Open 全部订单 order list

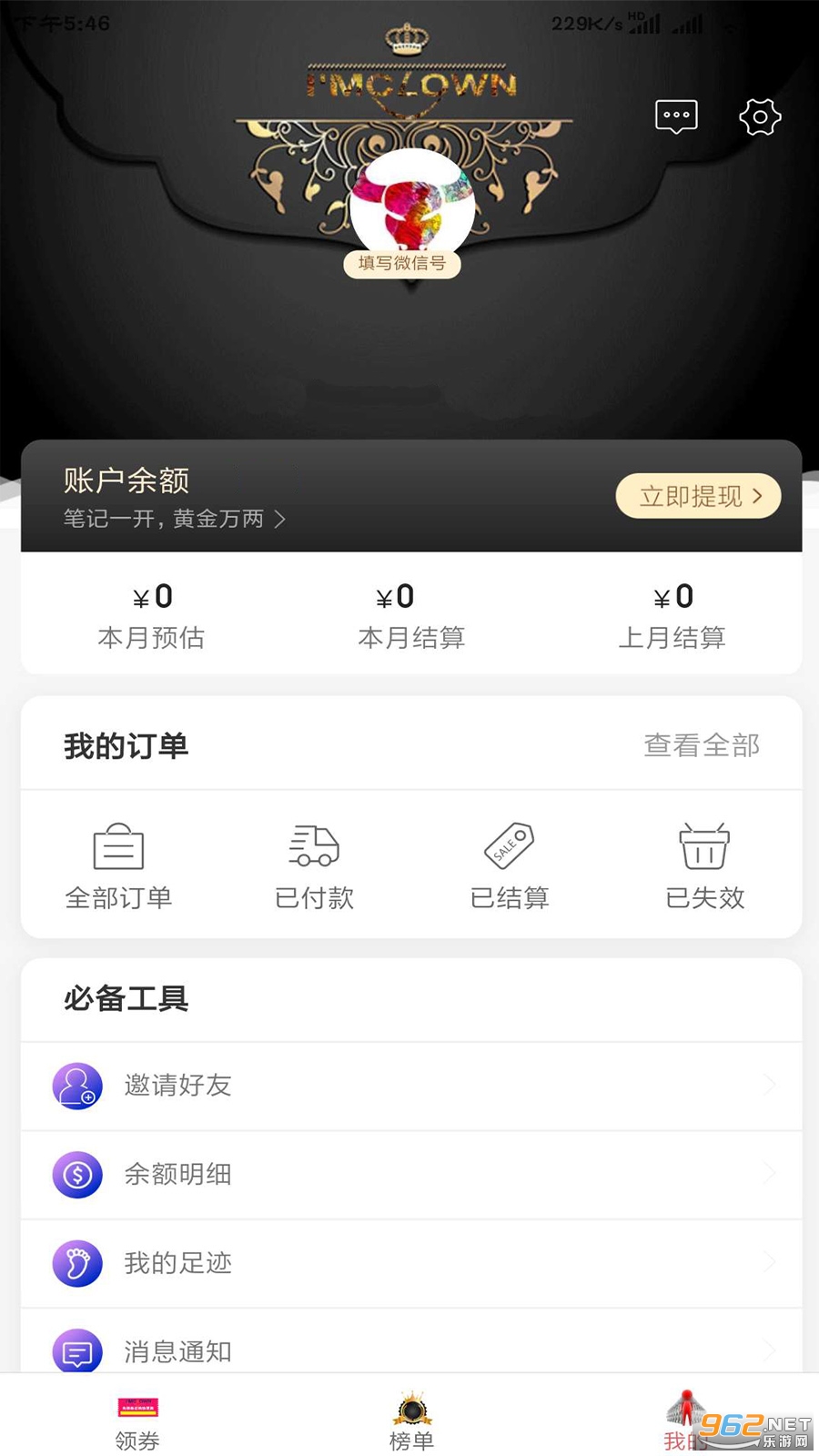click(118, 864)
